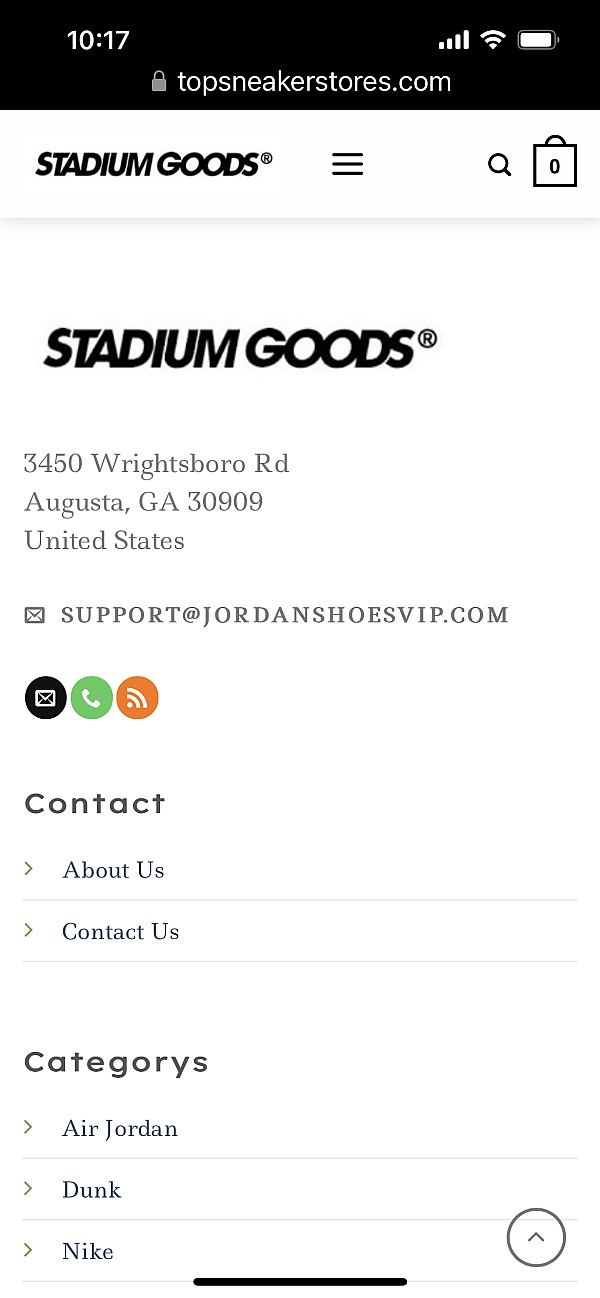Screen dimensions: 600x1298
Task: Browse the Nike category
Action: (x=88, y=1251)
